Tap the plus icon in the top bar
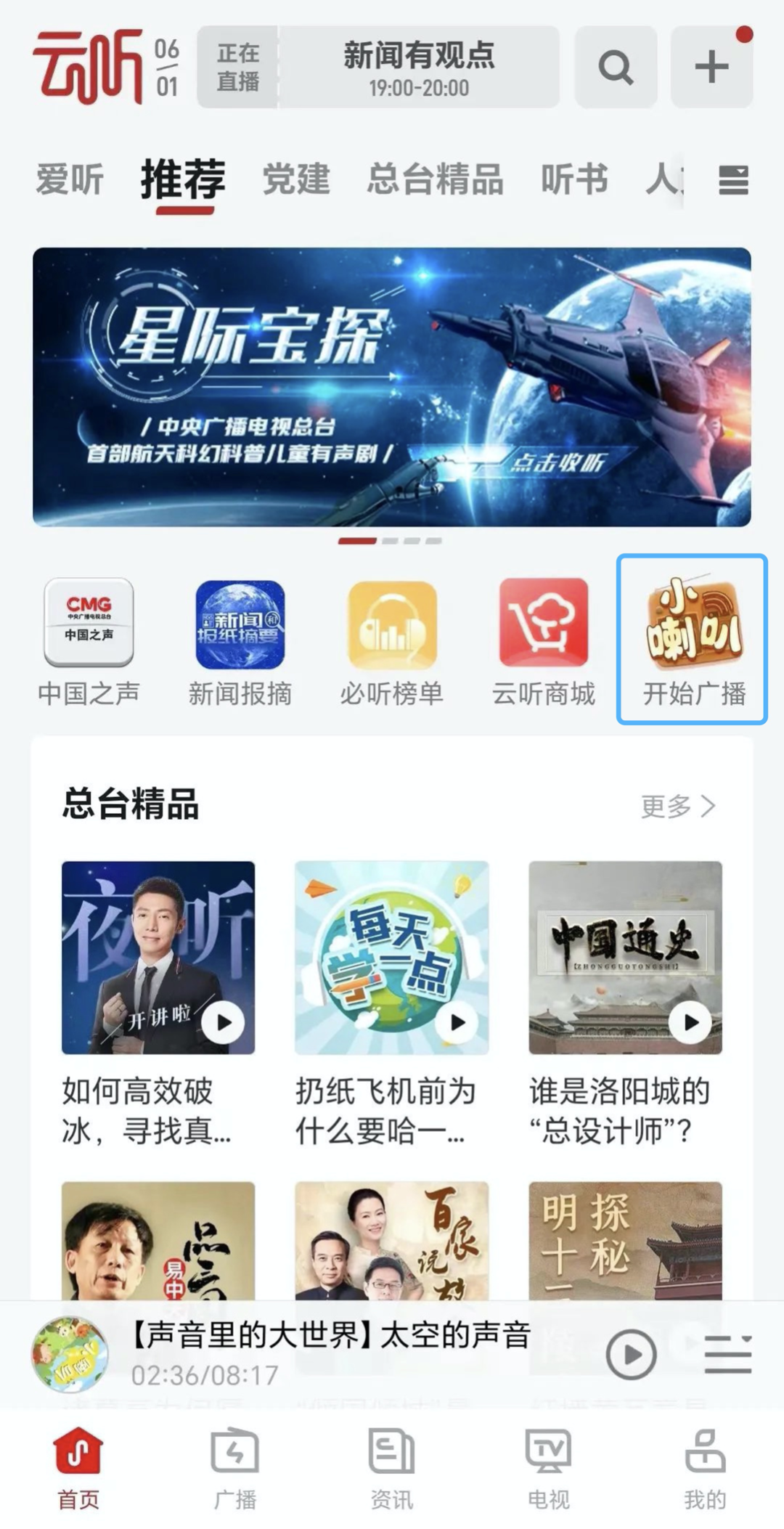The height and width of the screenshot is (1529, 784). [711, 67]
